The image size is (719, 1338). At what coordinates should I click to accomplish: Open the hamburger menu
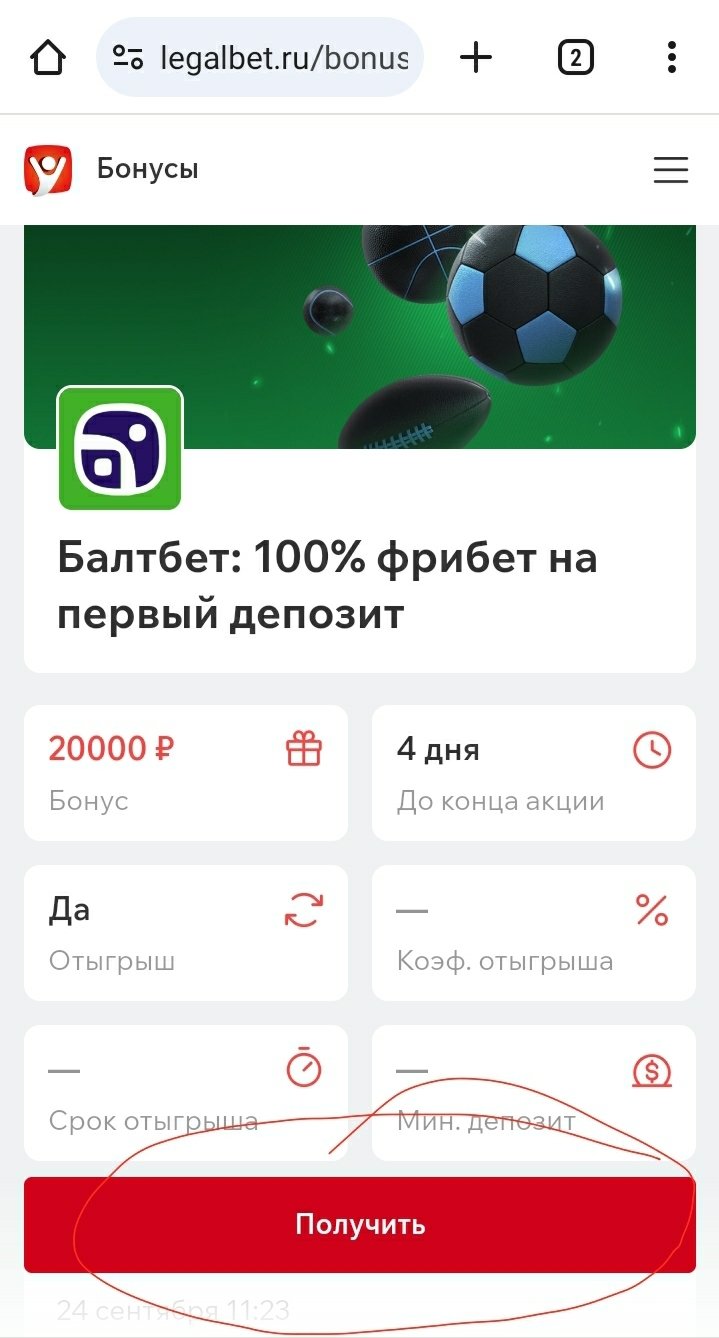coord(671,169)
